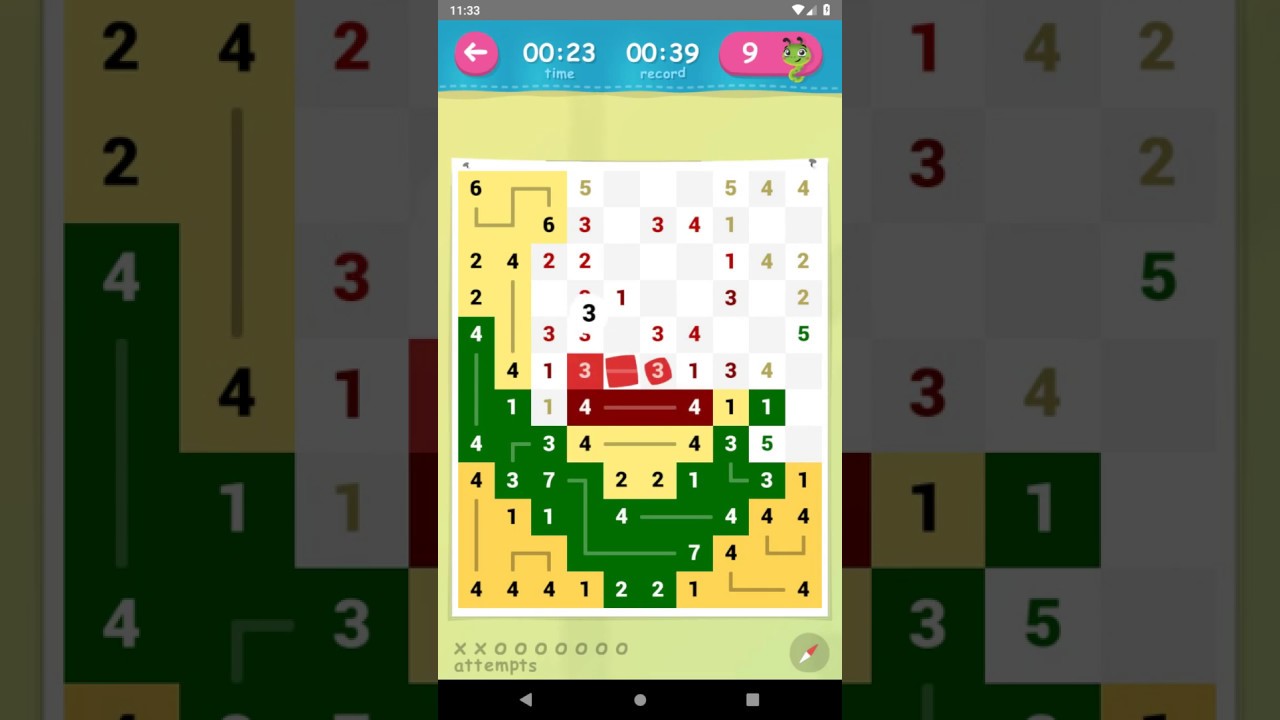The width and height of the screenshot is (1280, 720).
Task: Tap the pink back arrow button
Action: pos(476,53)
